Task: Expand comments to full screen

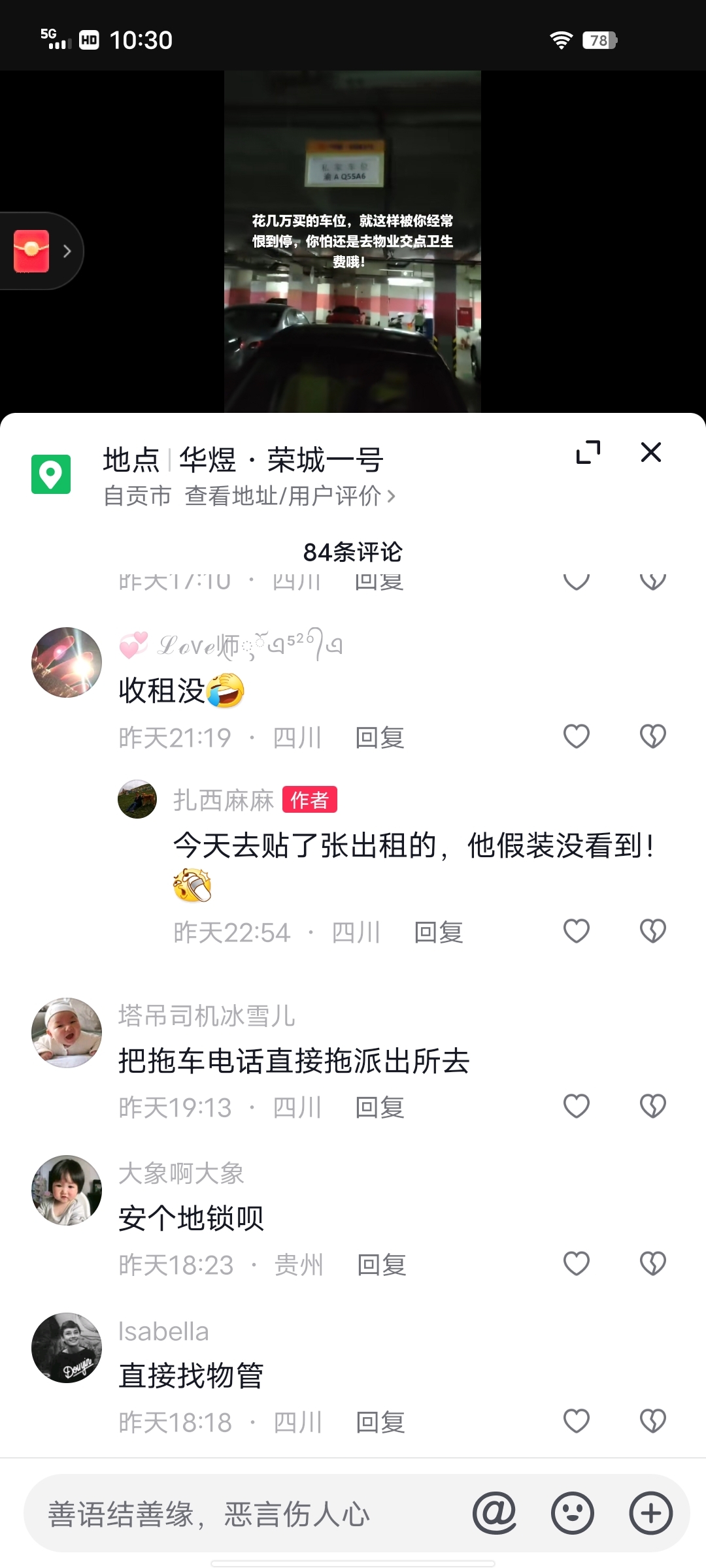Action: (x=588, y=452)
